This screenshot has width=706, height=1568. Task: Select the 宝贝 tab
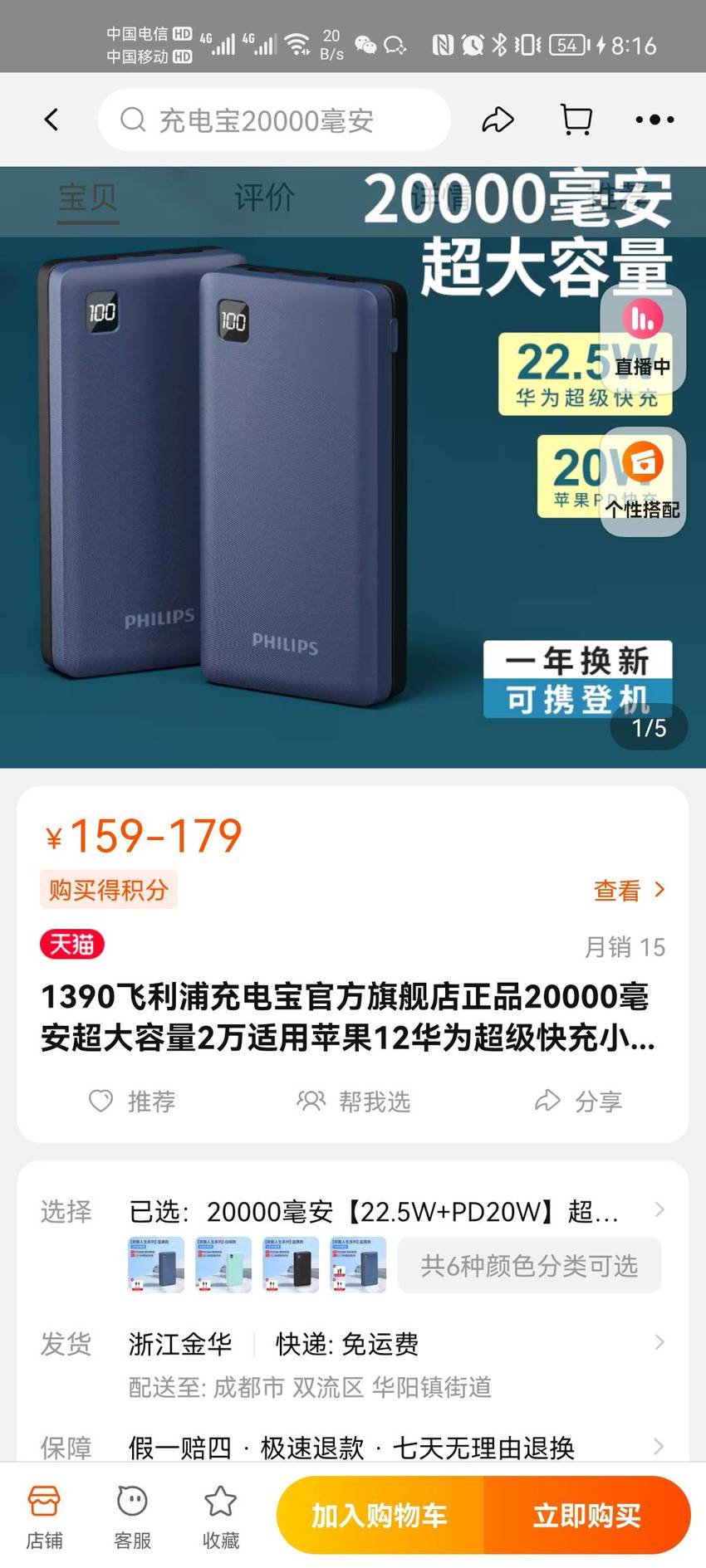[x=88, y=198]
